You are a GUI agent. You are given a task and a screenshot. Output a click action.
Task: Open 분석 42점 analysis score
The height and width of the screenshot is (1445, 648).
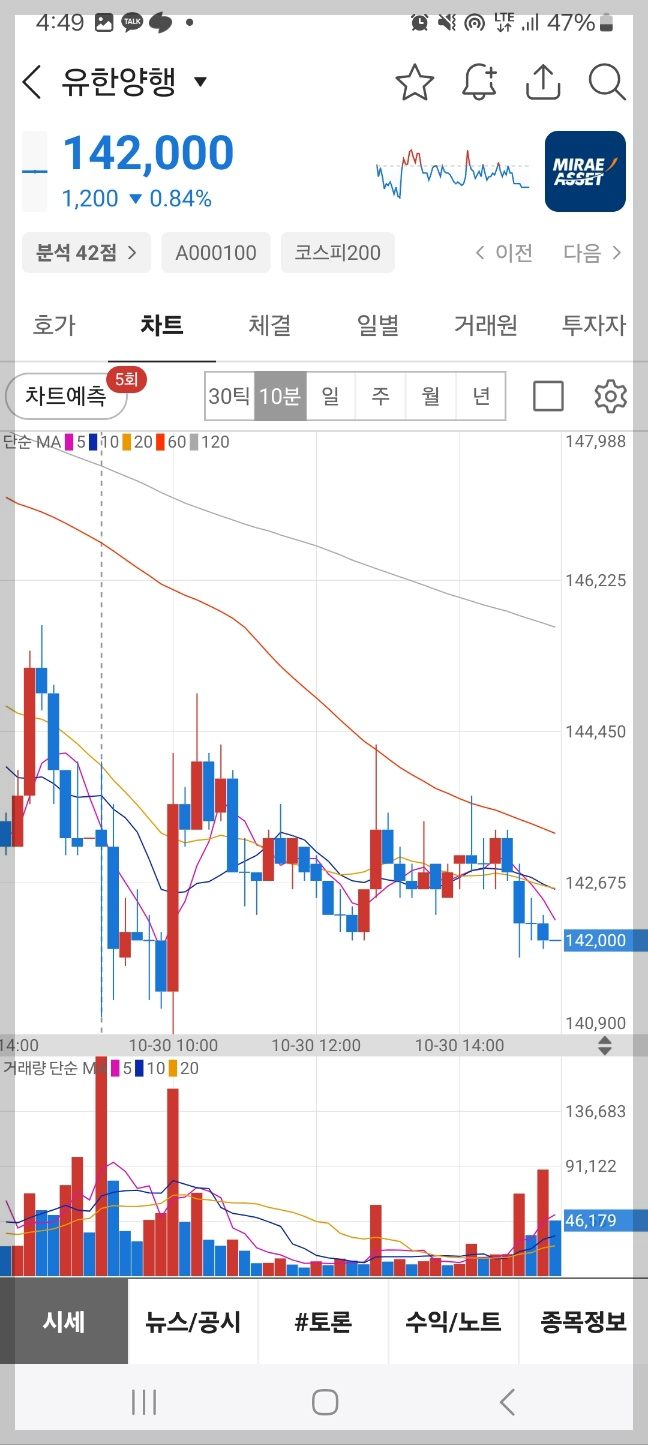(x=86, y=253)
